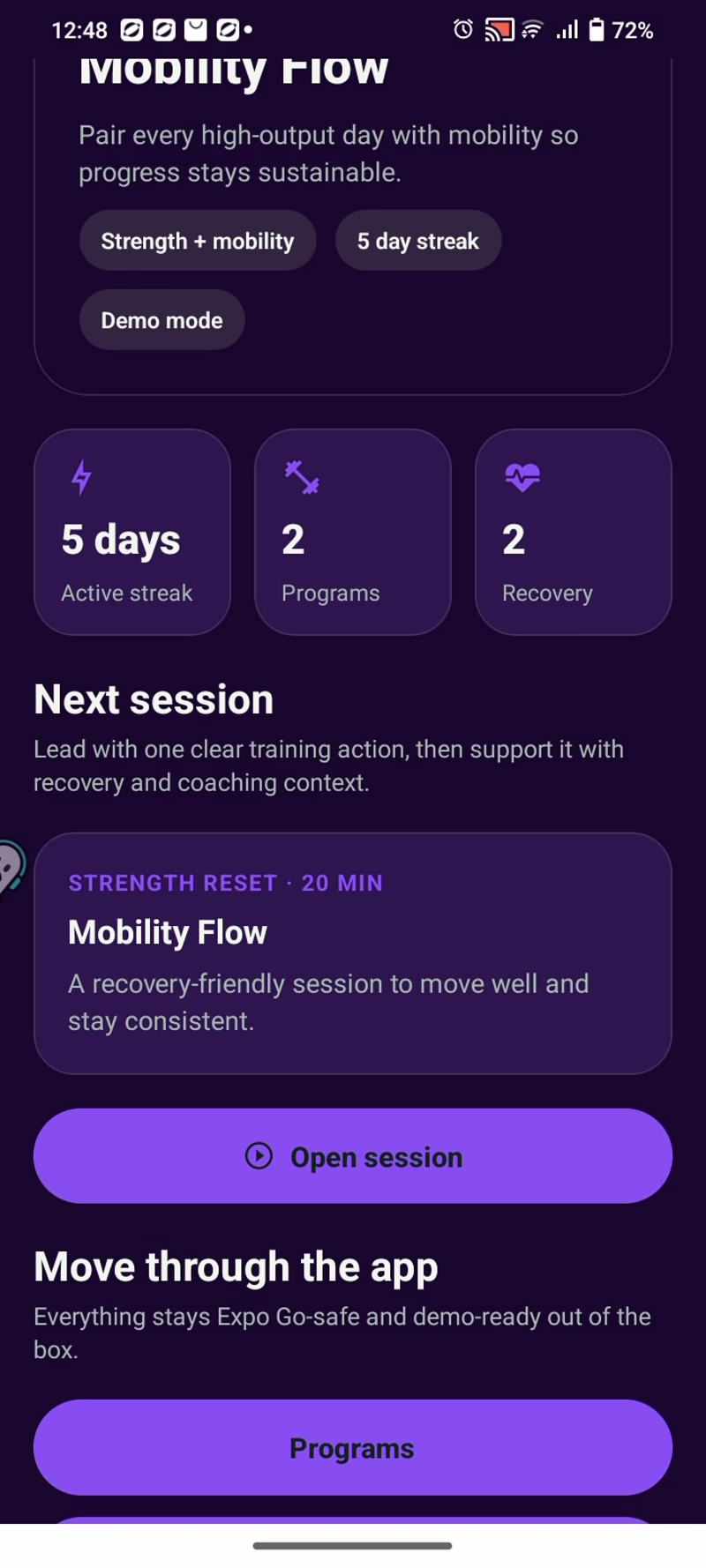The width and height of the screenshot is (706, 1568).
Task: Open the 2 Recovery stat card
Action: (574, 532)
